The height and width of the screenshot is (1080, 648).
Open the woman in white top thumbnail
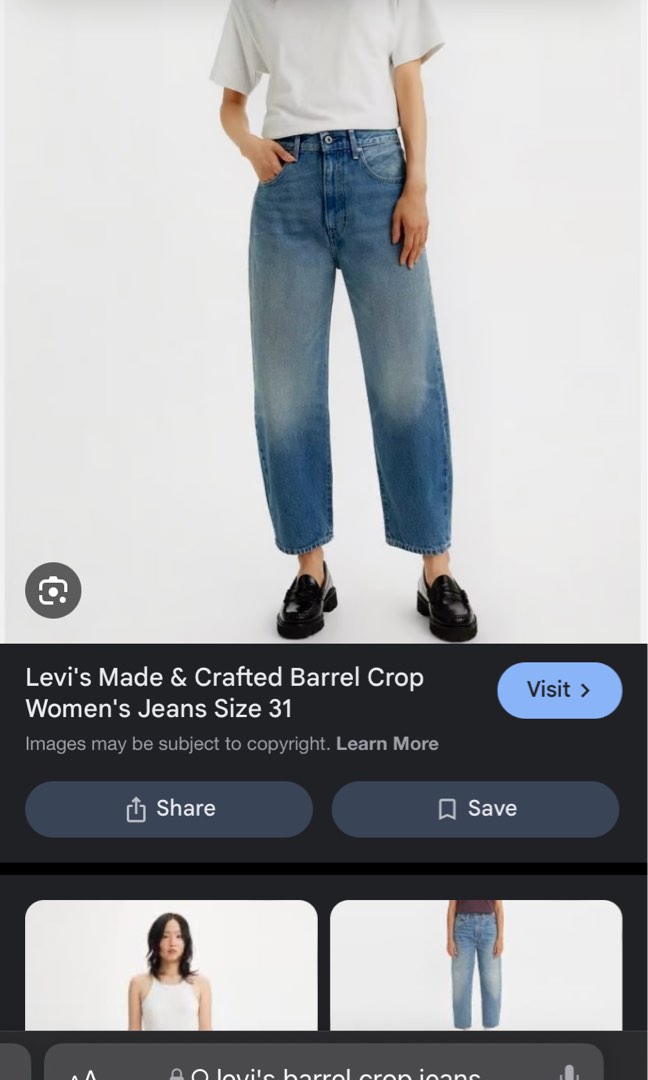point(171,965)
